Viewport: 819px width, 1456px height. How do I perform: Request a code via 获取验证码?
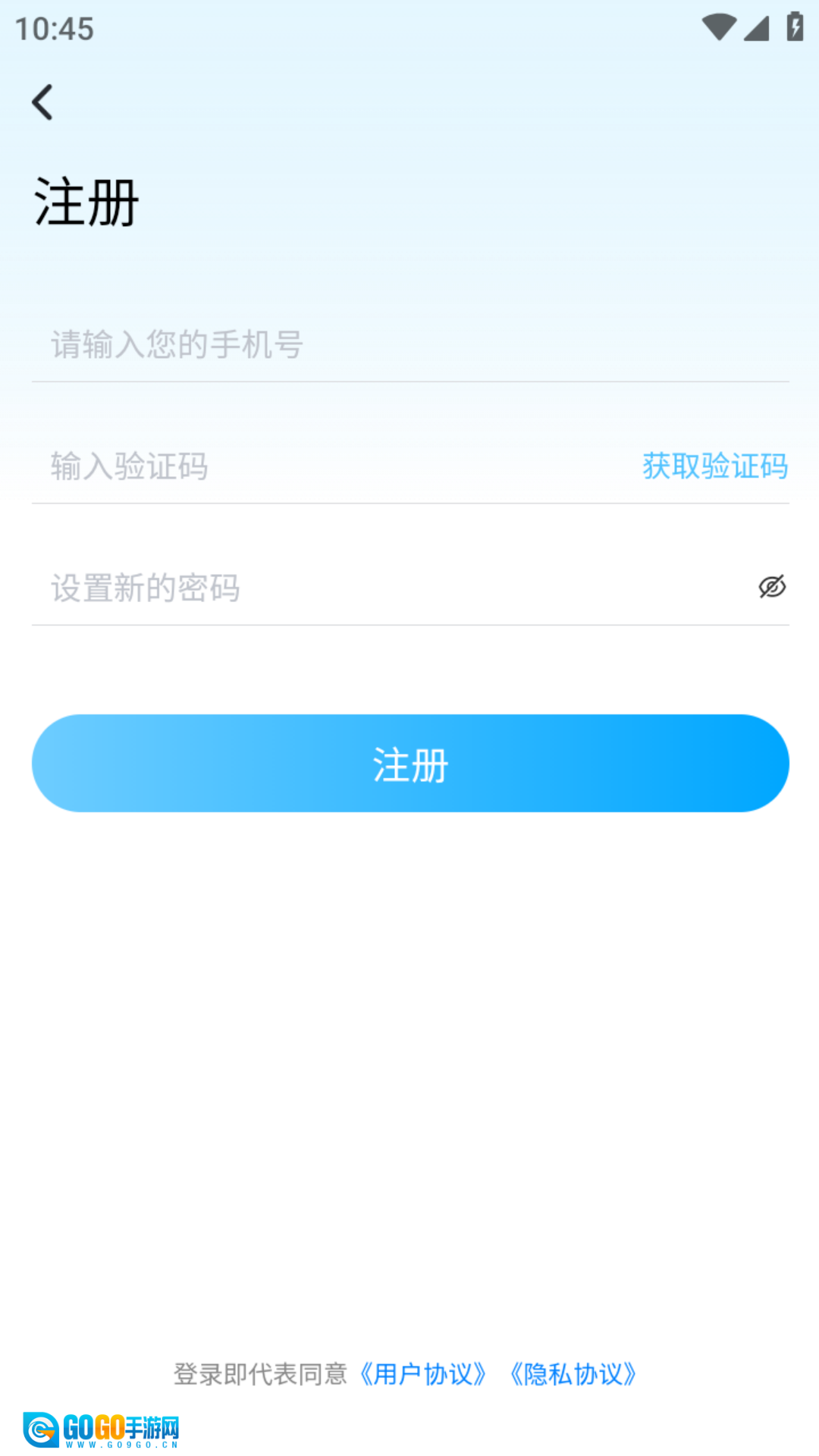pos(714,466)
